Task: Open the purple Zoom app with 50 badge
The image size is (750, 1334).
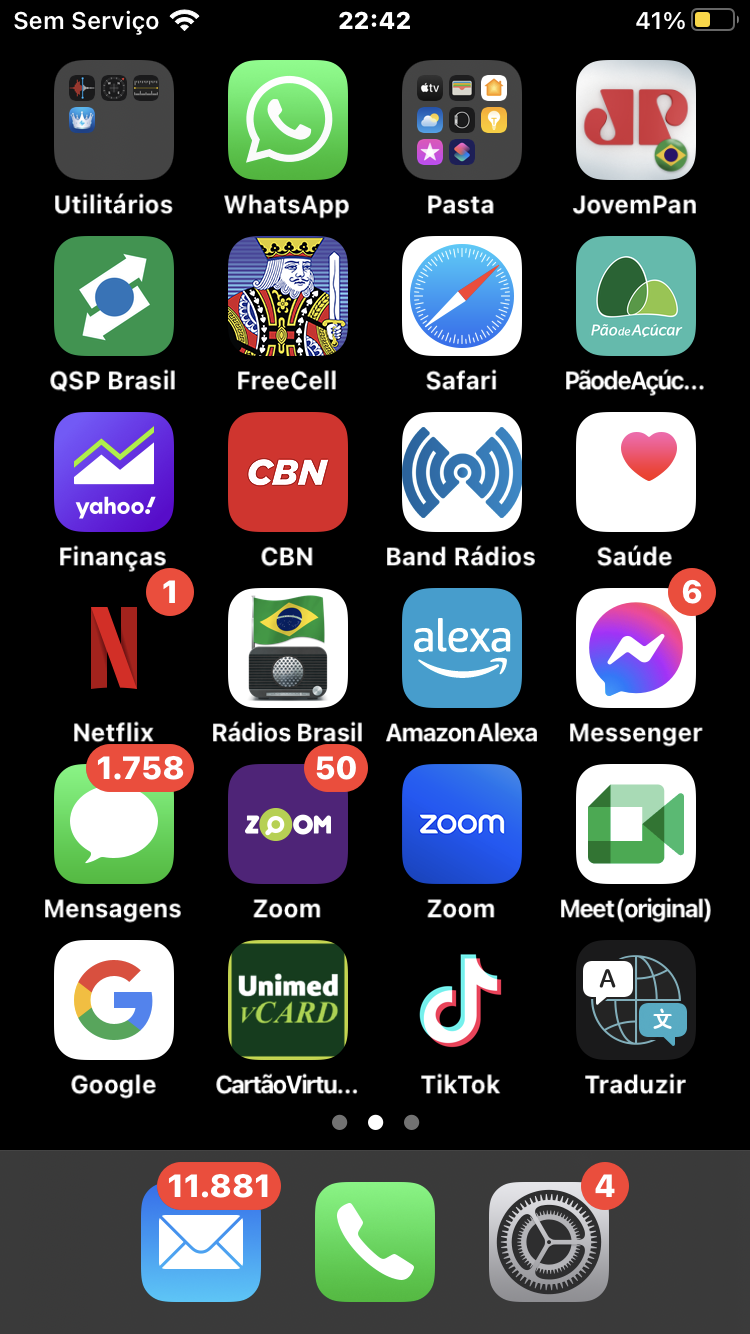Action: (287, 824)
